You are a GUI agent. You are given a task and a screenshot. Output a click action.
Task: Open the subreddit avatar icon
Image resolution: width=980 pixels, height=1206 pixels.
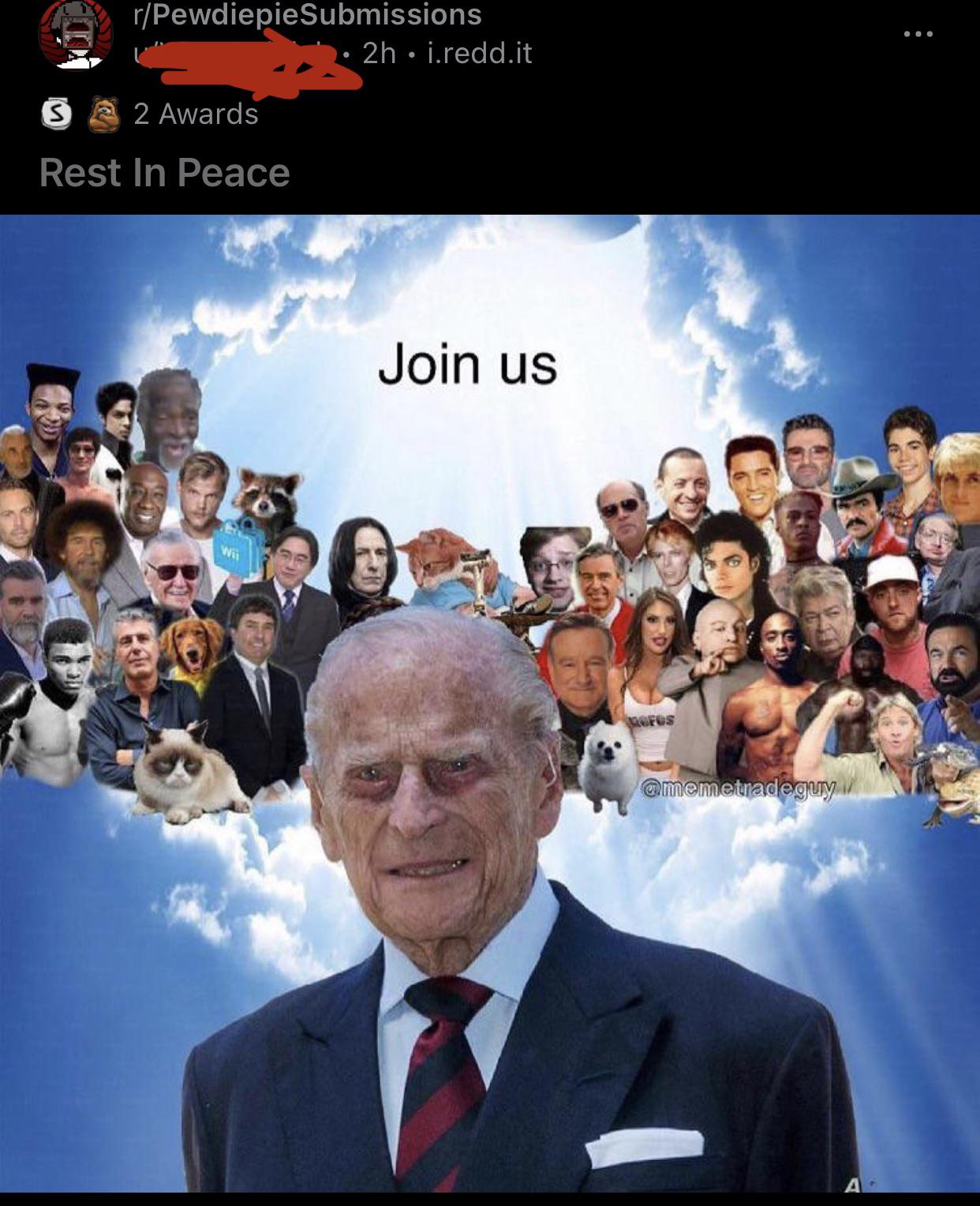[x=77, y=35]
